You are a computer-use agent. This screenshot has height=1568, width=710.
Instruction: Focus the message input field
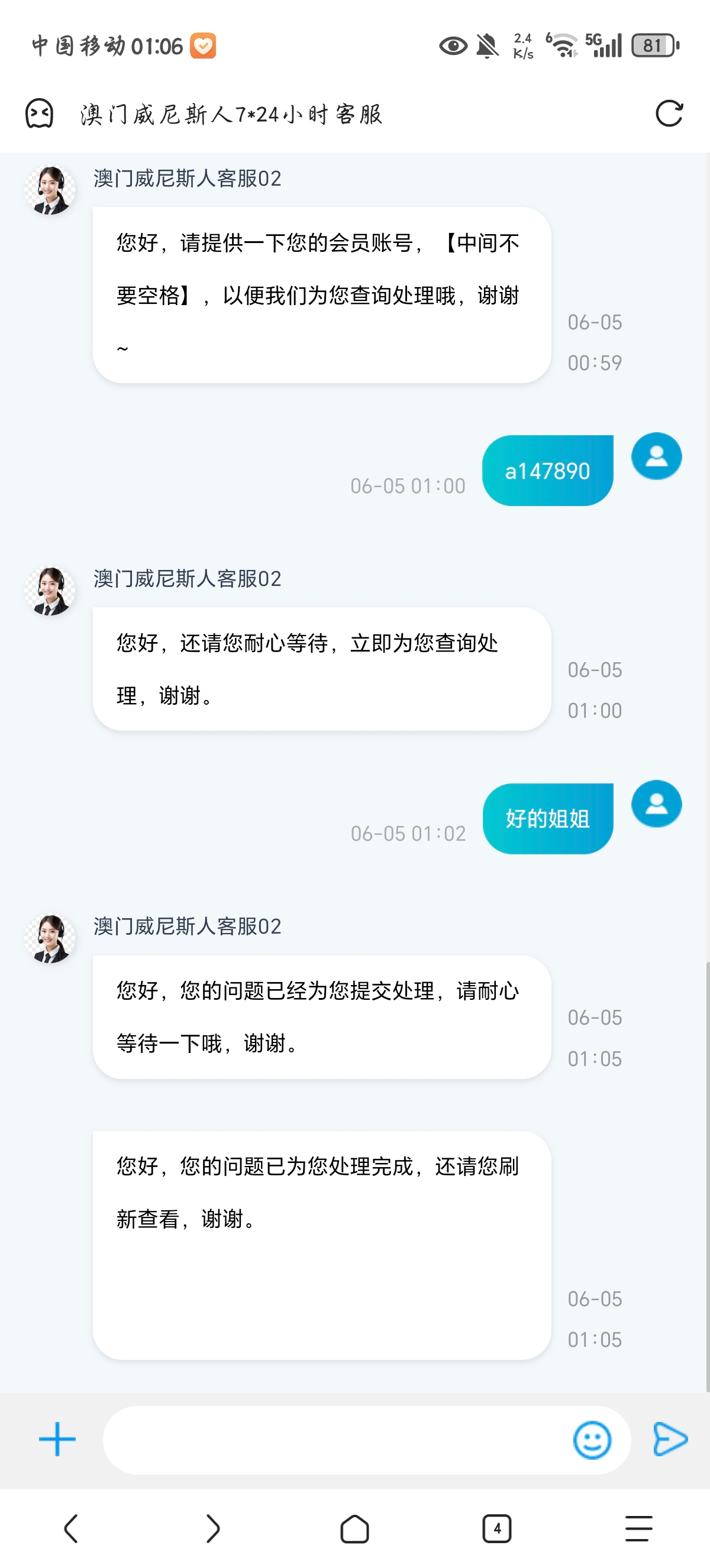point(335,1440)
